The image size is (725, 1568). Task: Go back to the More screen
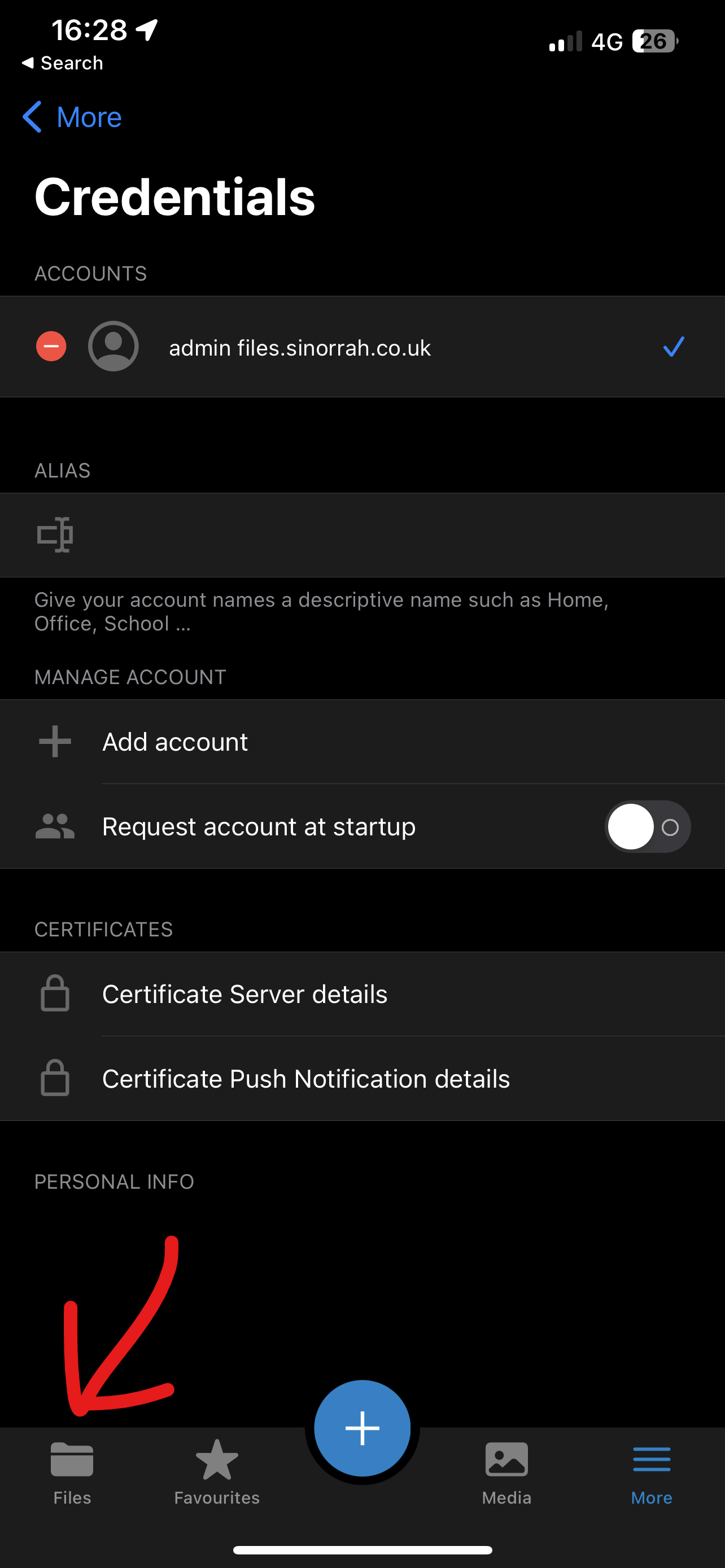pyautogui.click(x=72, y=117)
